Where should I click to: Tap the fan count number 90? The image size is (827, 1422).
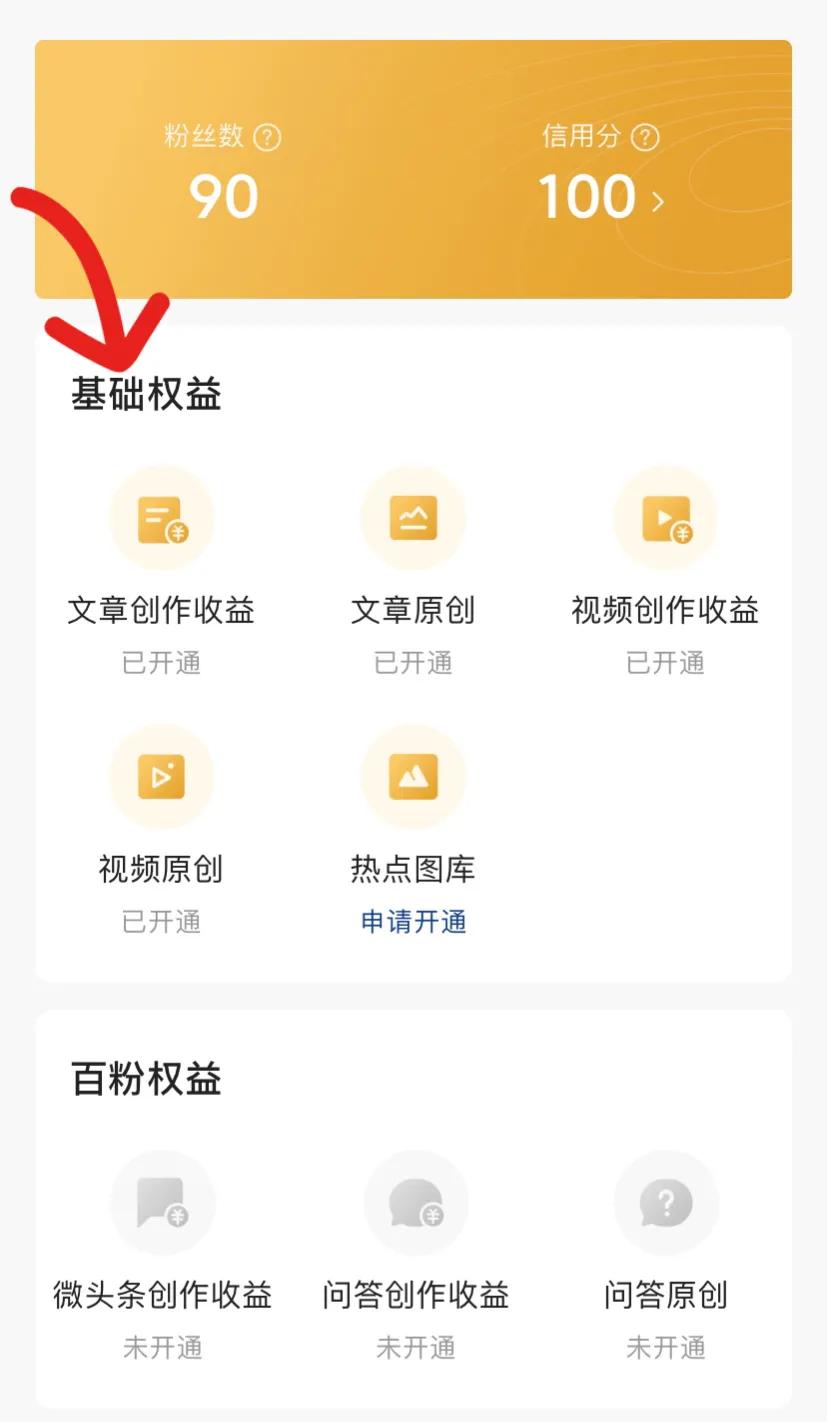[224, 196]
